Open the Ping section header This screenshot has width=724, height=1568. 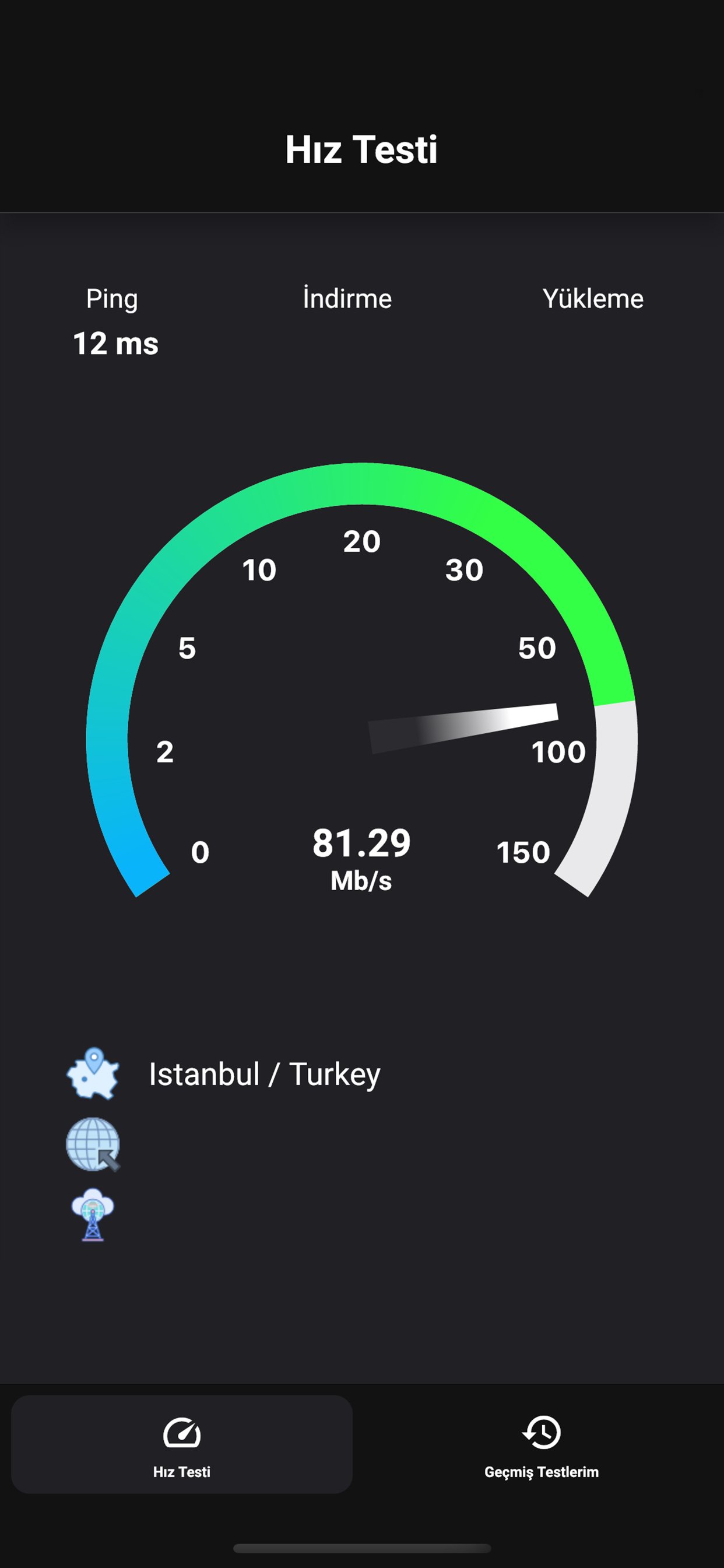[113, 298]
